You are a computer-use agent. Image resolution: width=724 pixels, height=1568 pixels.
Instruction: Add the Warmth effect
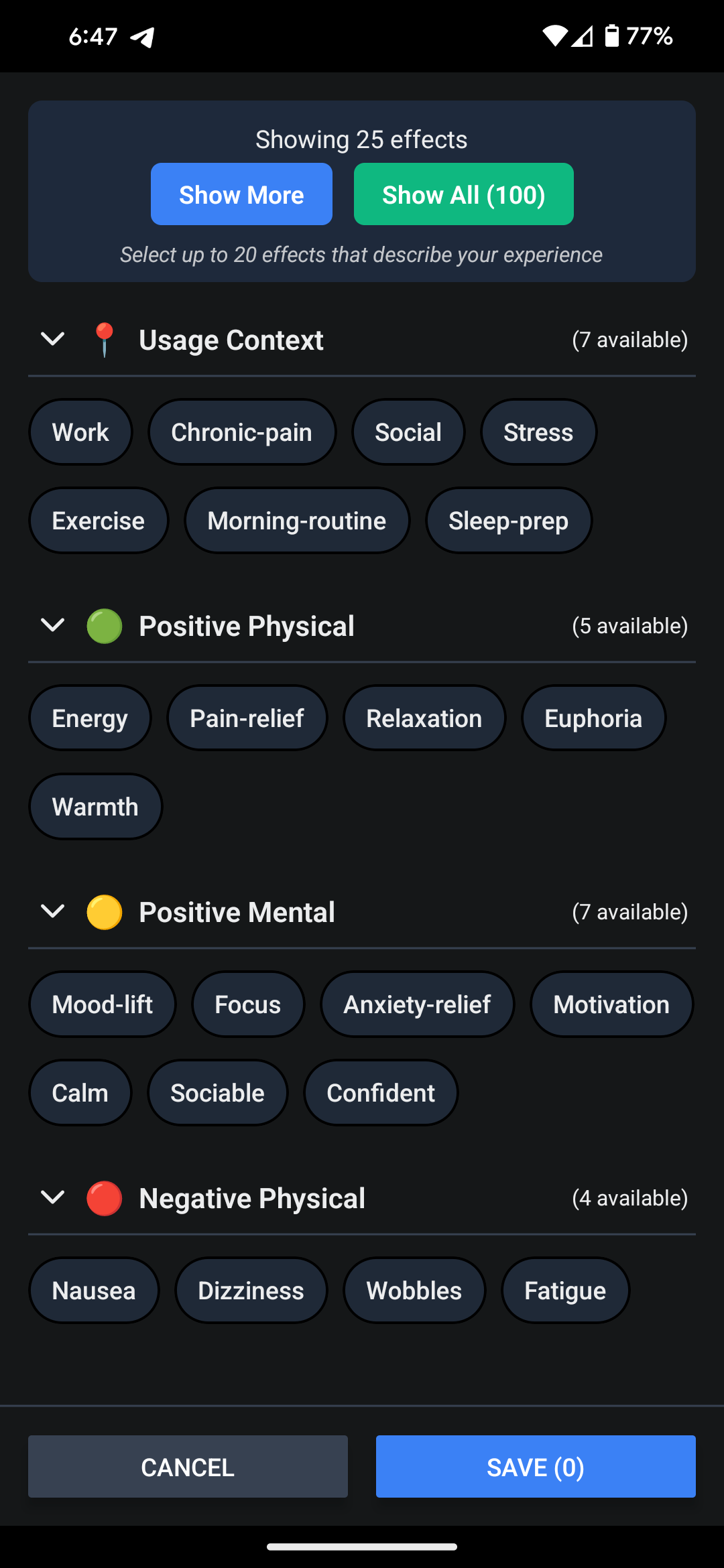point(95,807)
